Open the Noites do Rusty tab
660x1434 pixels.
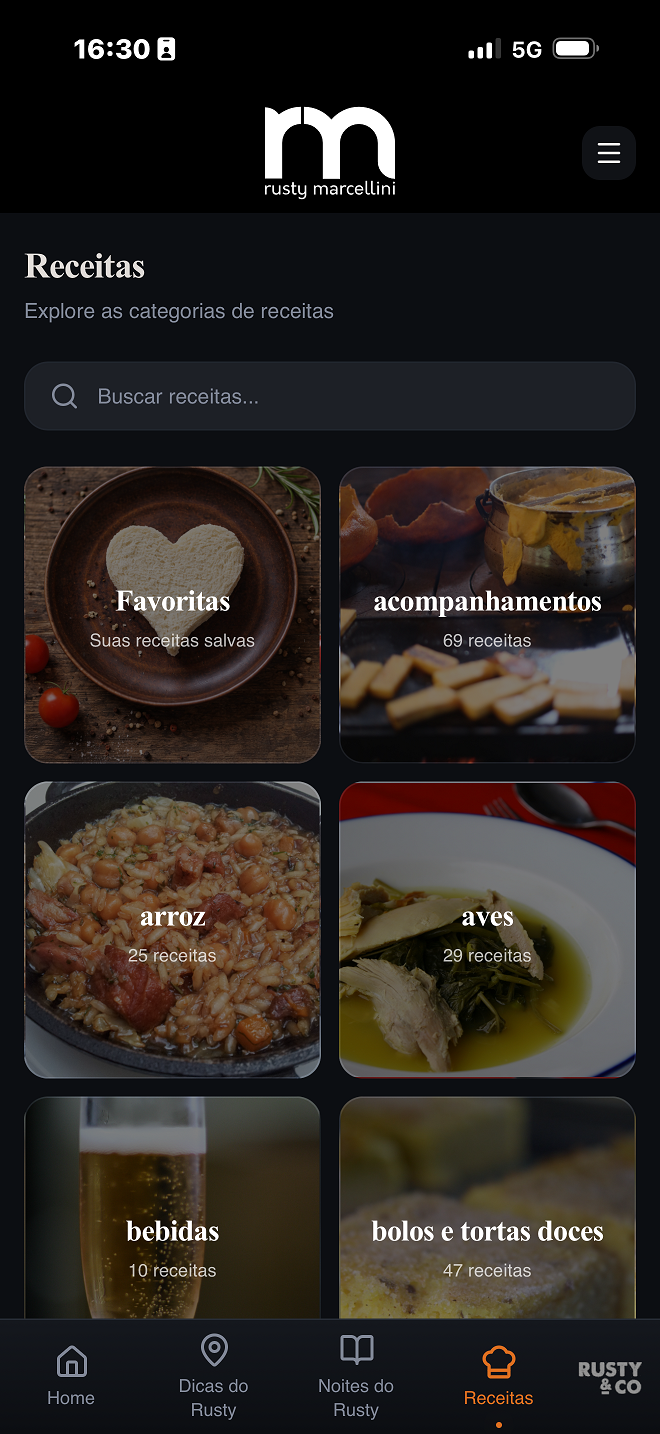click(x=356, y=1376)
